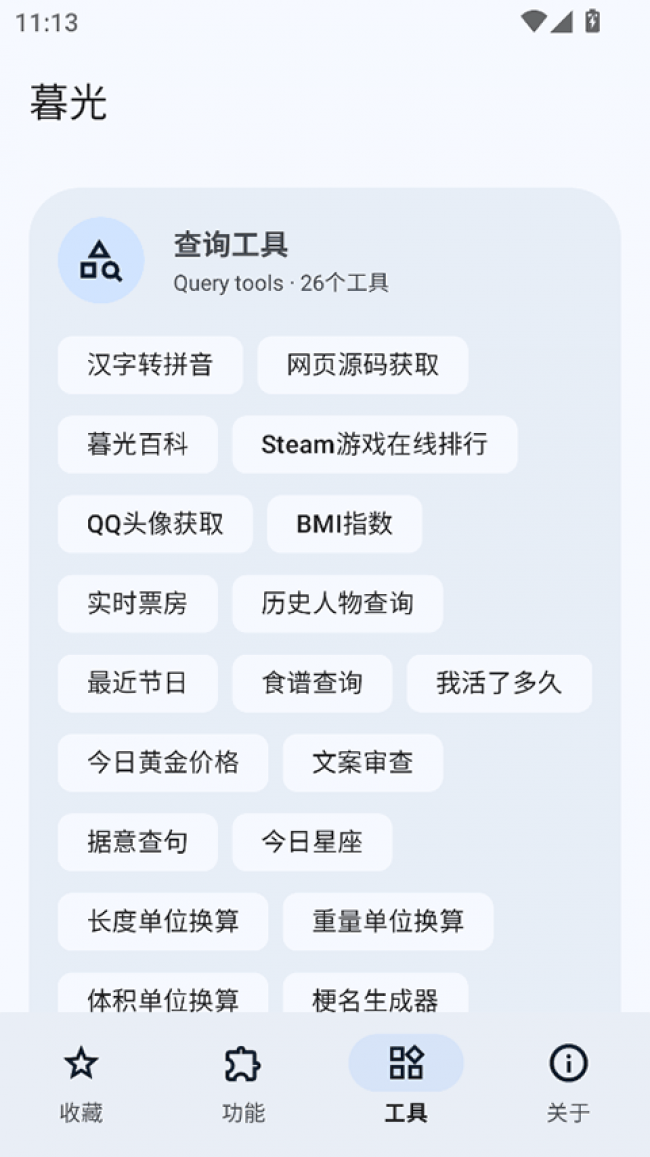Check 实时票房
Screen dimensions: 650x1157
point(137,603)
